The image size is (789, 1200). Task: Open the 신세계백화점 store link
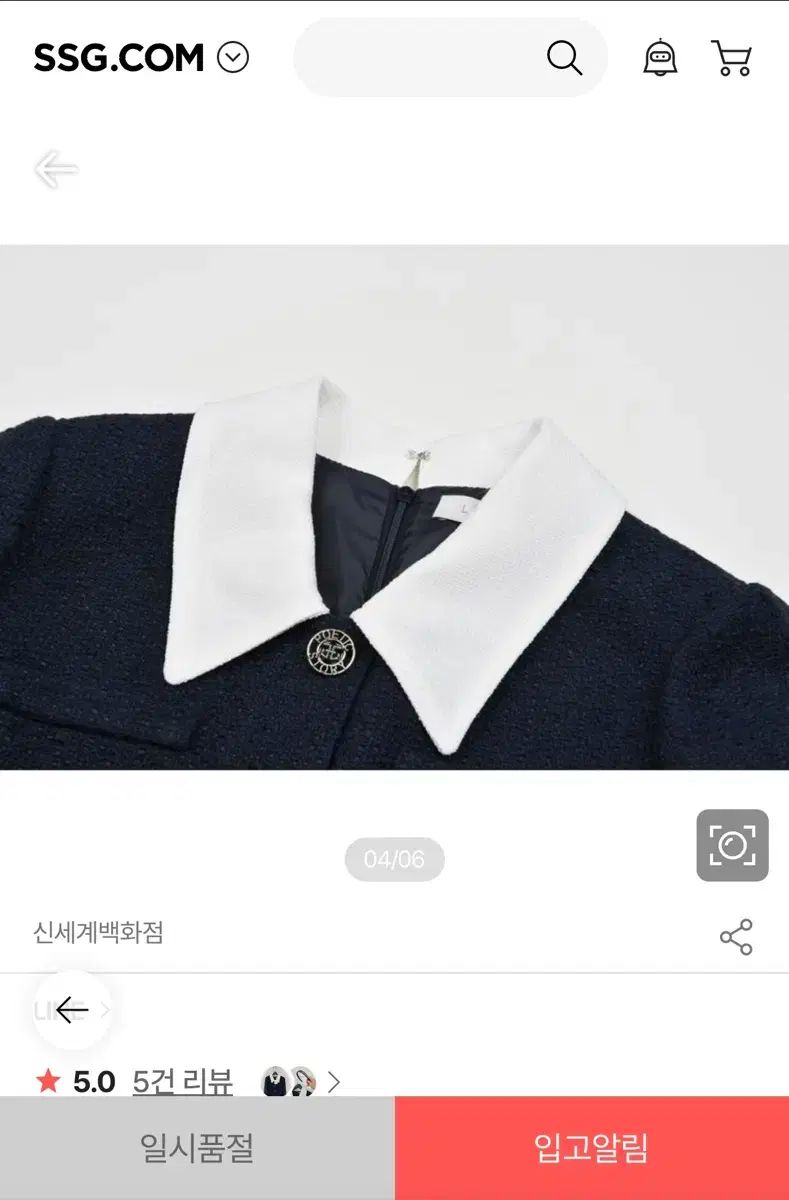(98, 933)
